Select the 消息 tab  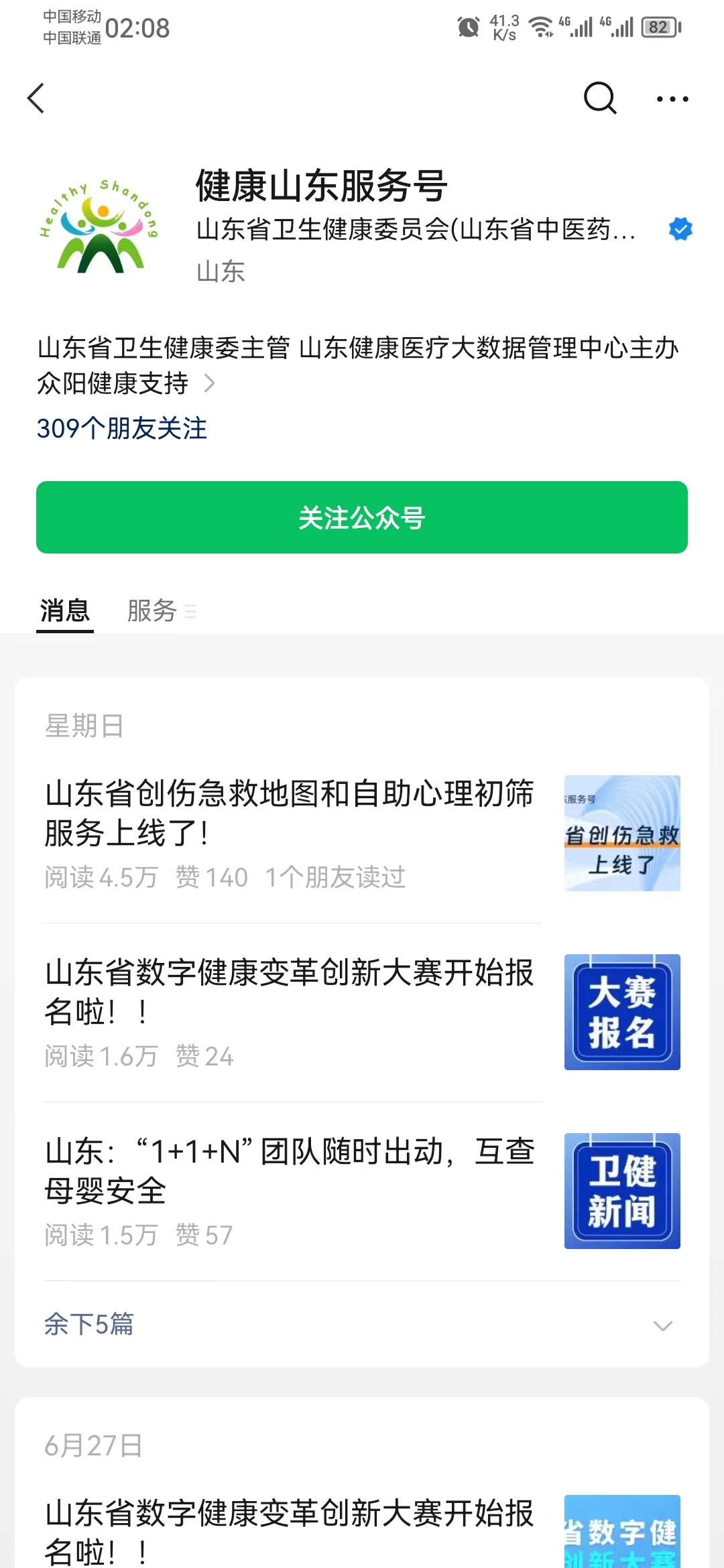(x=65, y=610)
